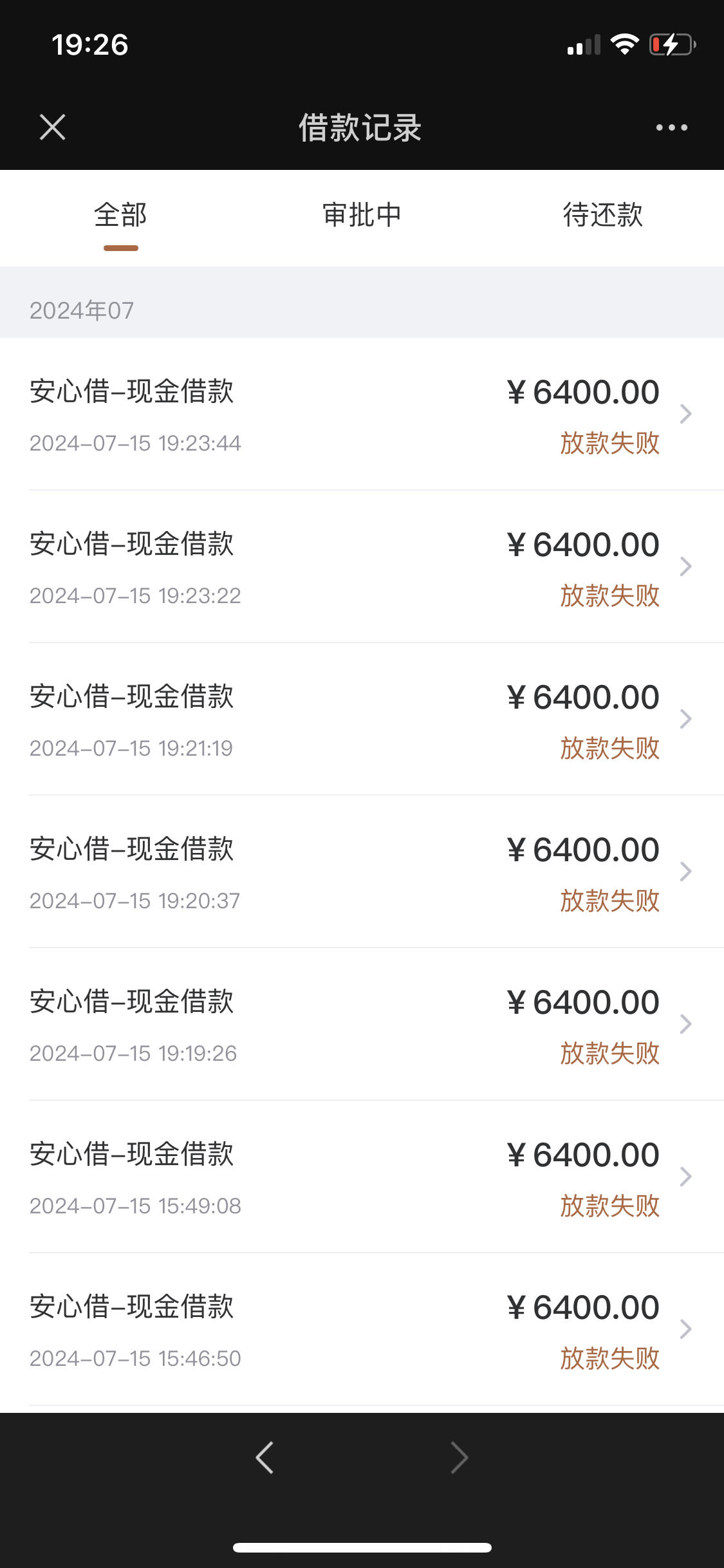The image size is (724, 1568).
Task: Tap the bottom forward arrow
Action: click(x=459, y=1457)
